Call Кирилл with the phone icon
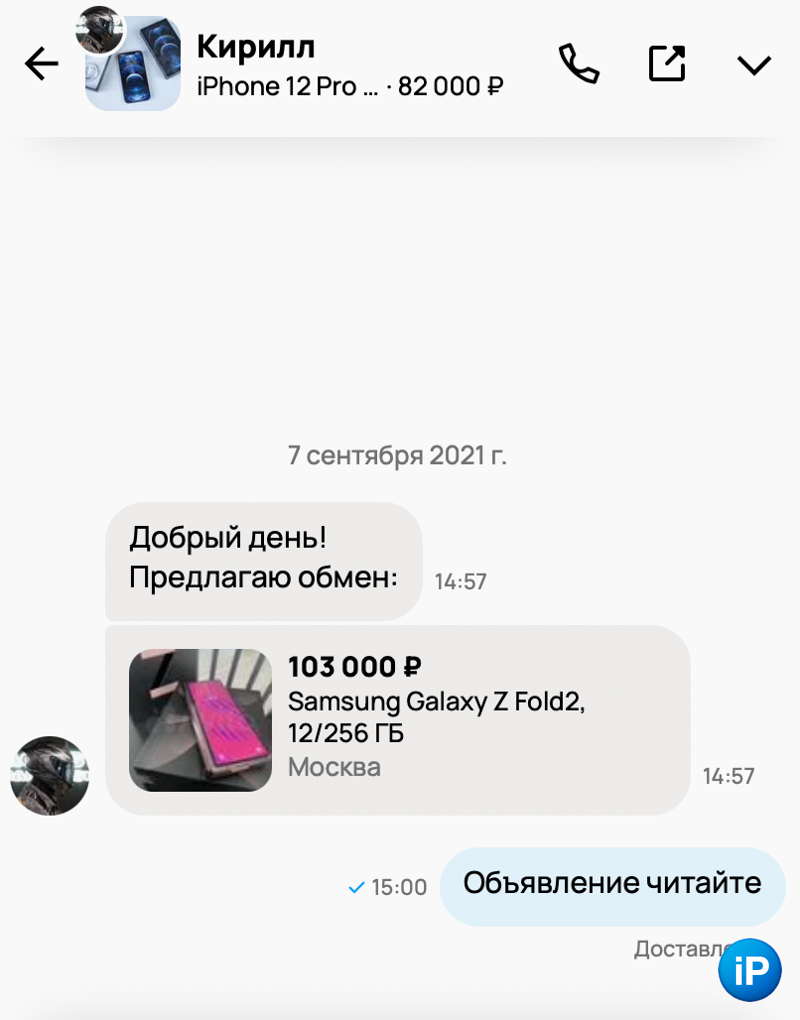The height and width of the screenshot is (1020, 800). (x=578, y=64)
